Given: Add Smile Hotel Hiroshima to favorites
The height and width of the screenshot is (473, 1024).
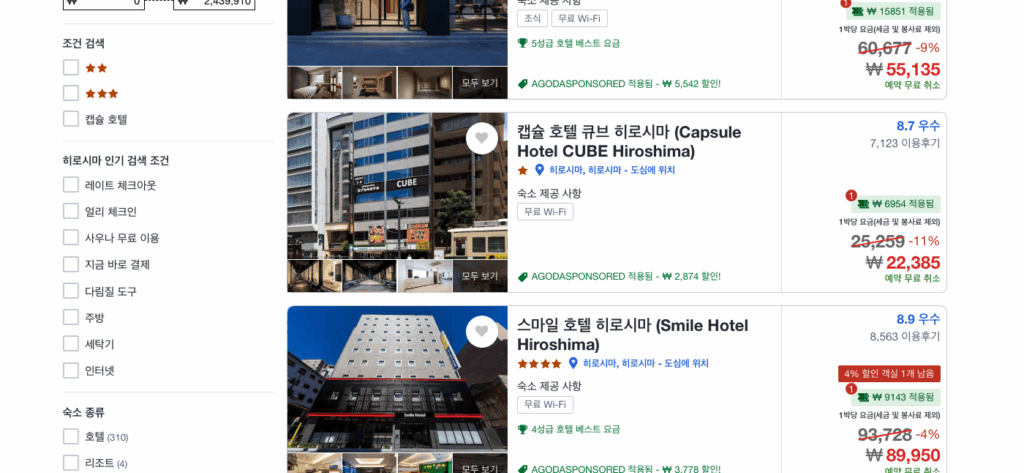Looking at the screenshot, I should 482,331.
